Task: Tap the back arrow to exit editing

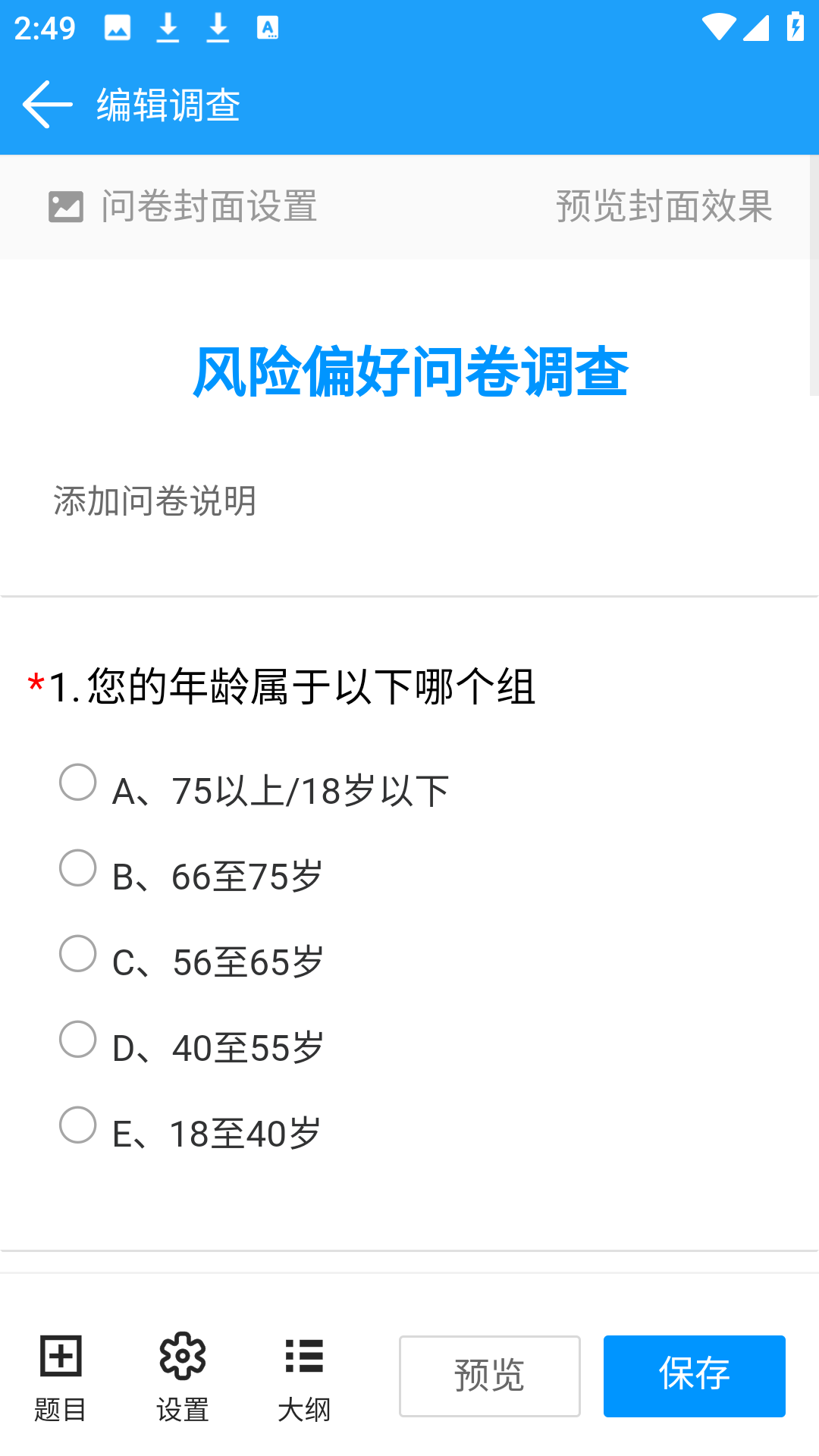Action: (x=45, y=104)
